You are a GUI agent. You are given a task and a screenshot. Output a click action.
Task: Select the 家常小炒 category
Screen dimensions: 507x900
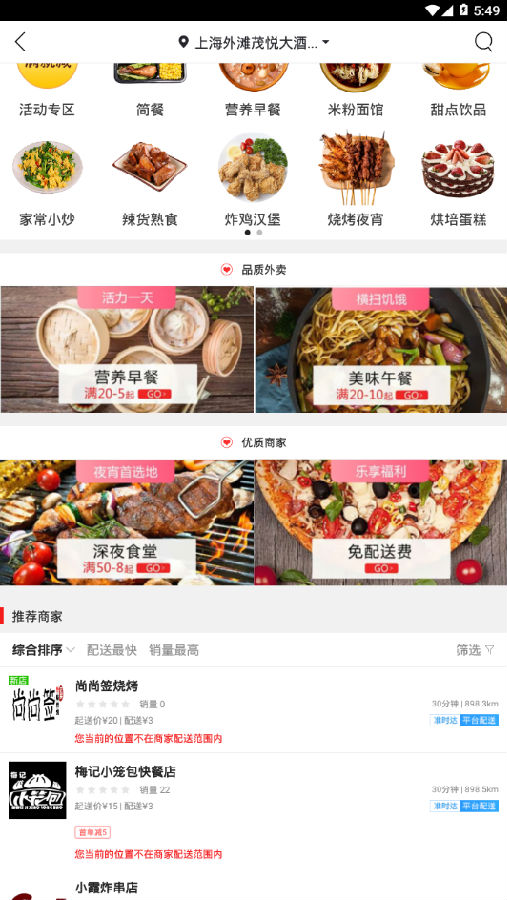(x=47, y=180)
